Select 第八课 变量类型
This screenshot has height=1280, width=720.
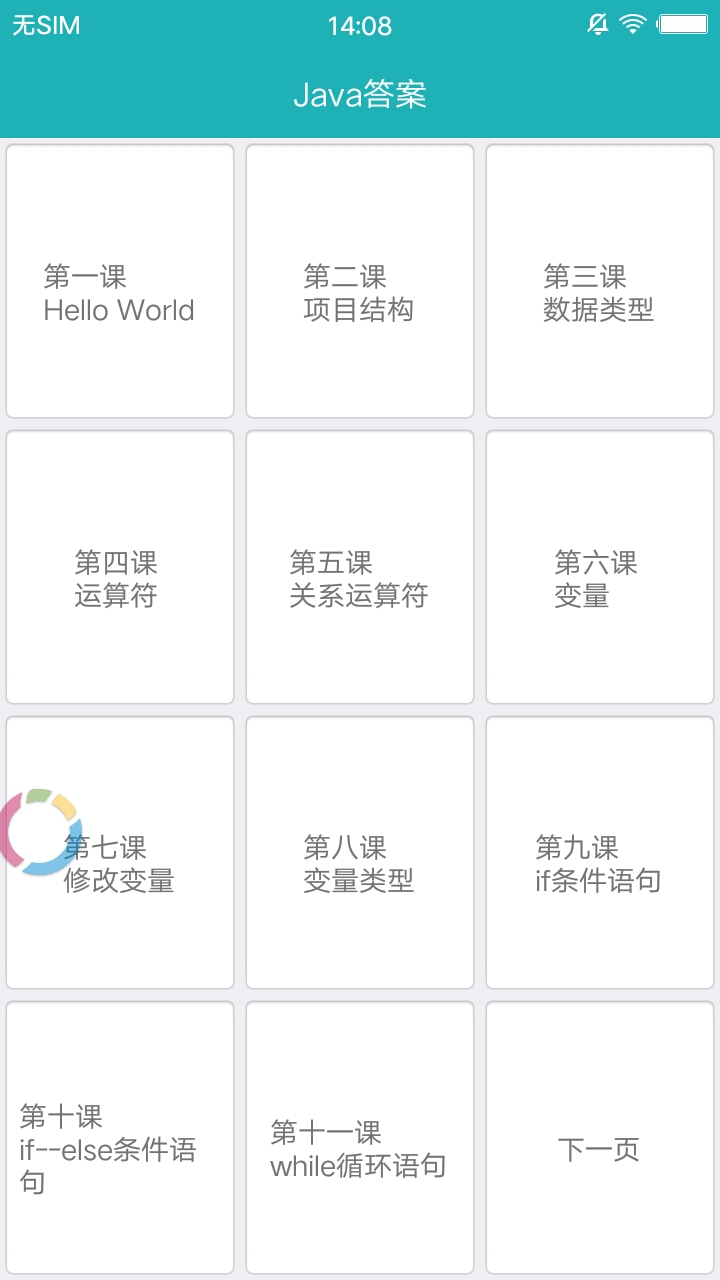click(360, 853)
